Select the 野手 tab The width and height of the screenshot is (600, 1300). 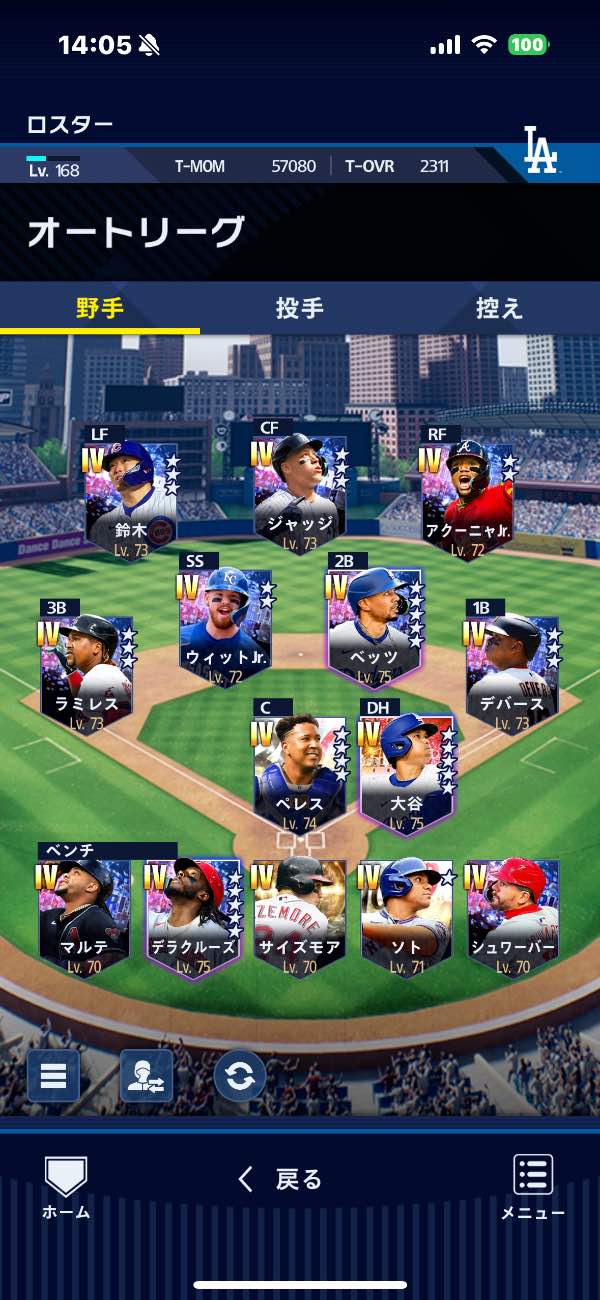100,308
